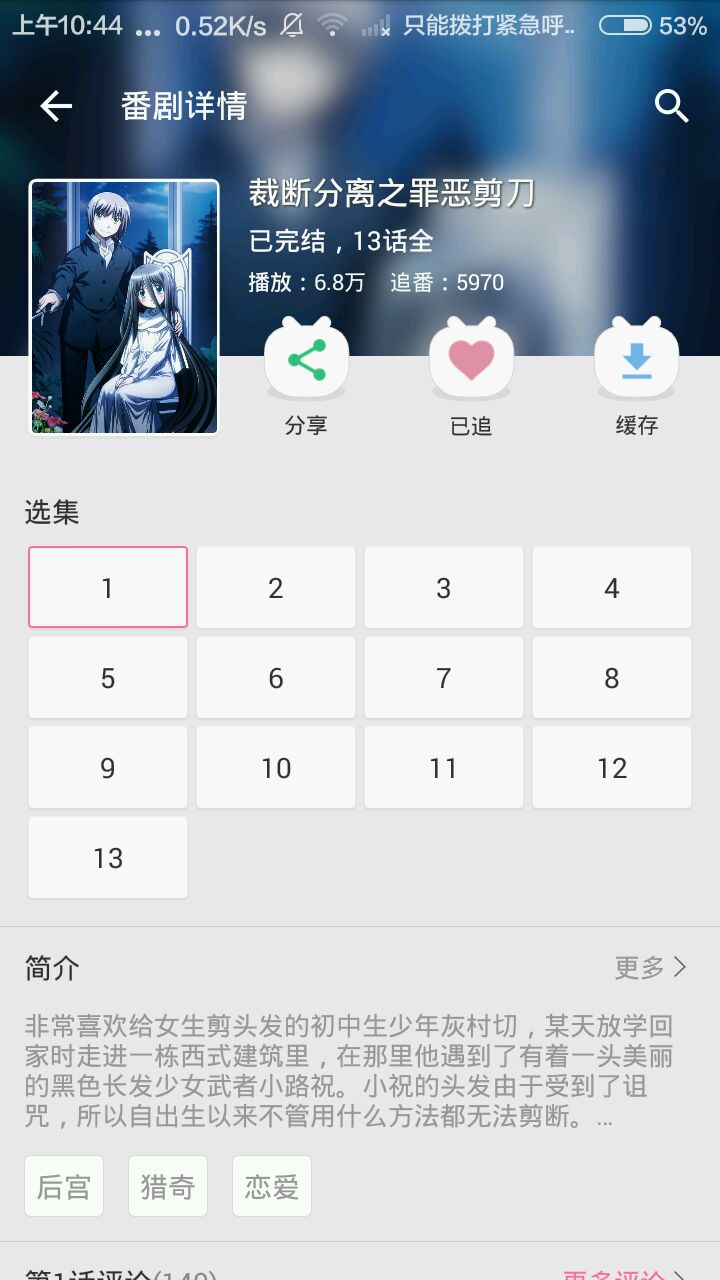Open the search magnifier icon
The height and width of the screenshot is (1280, 720).
click(x=672, y=106)
